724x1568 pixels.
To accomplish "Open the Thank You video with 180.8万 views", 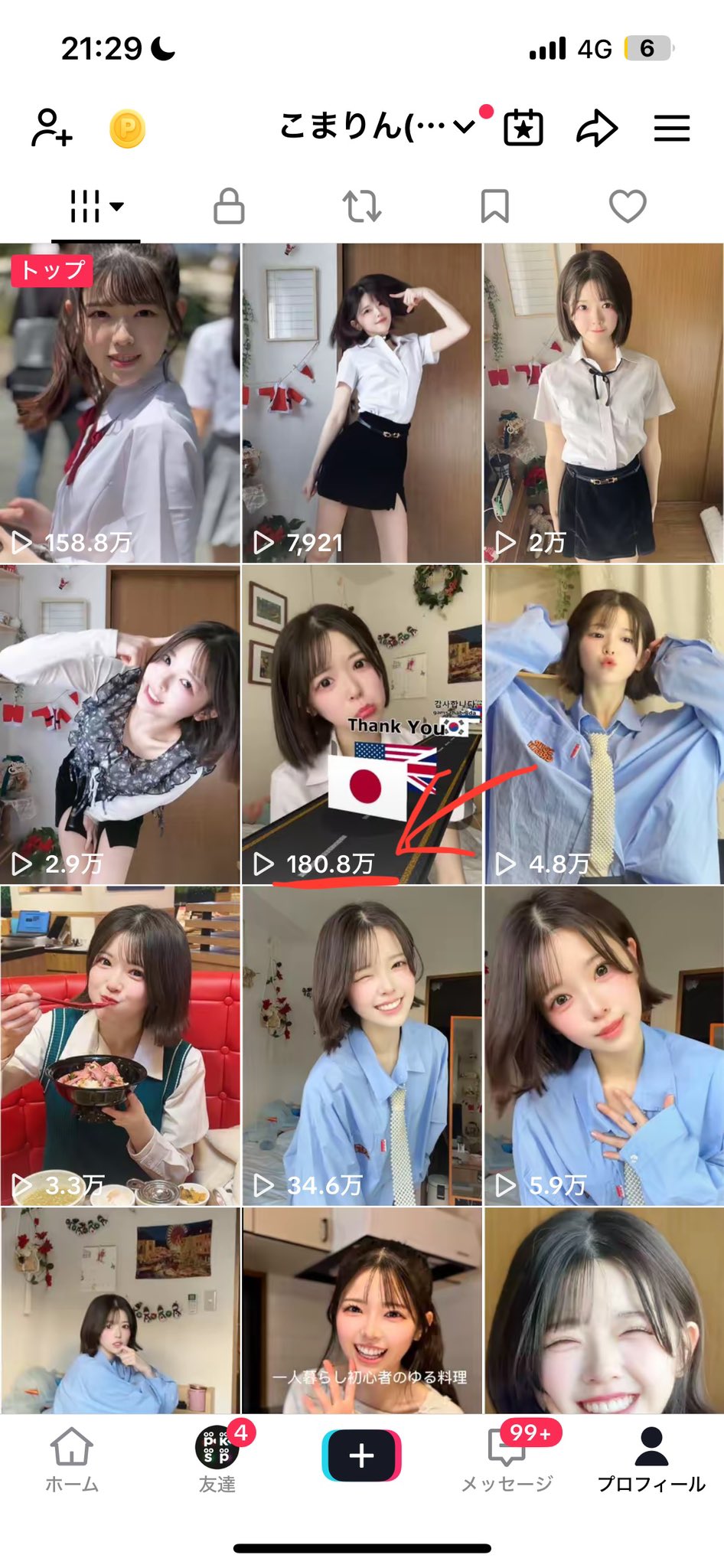I will (362, 725).
